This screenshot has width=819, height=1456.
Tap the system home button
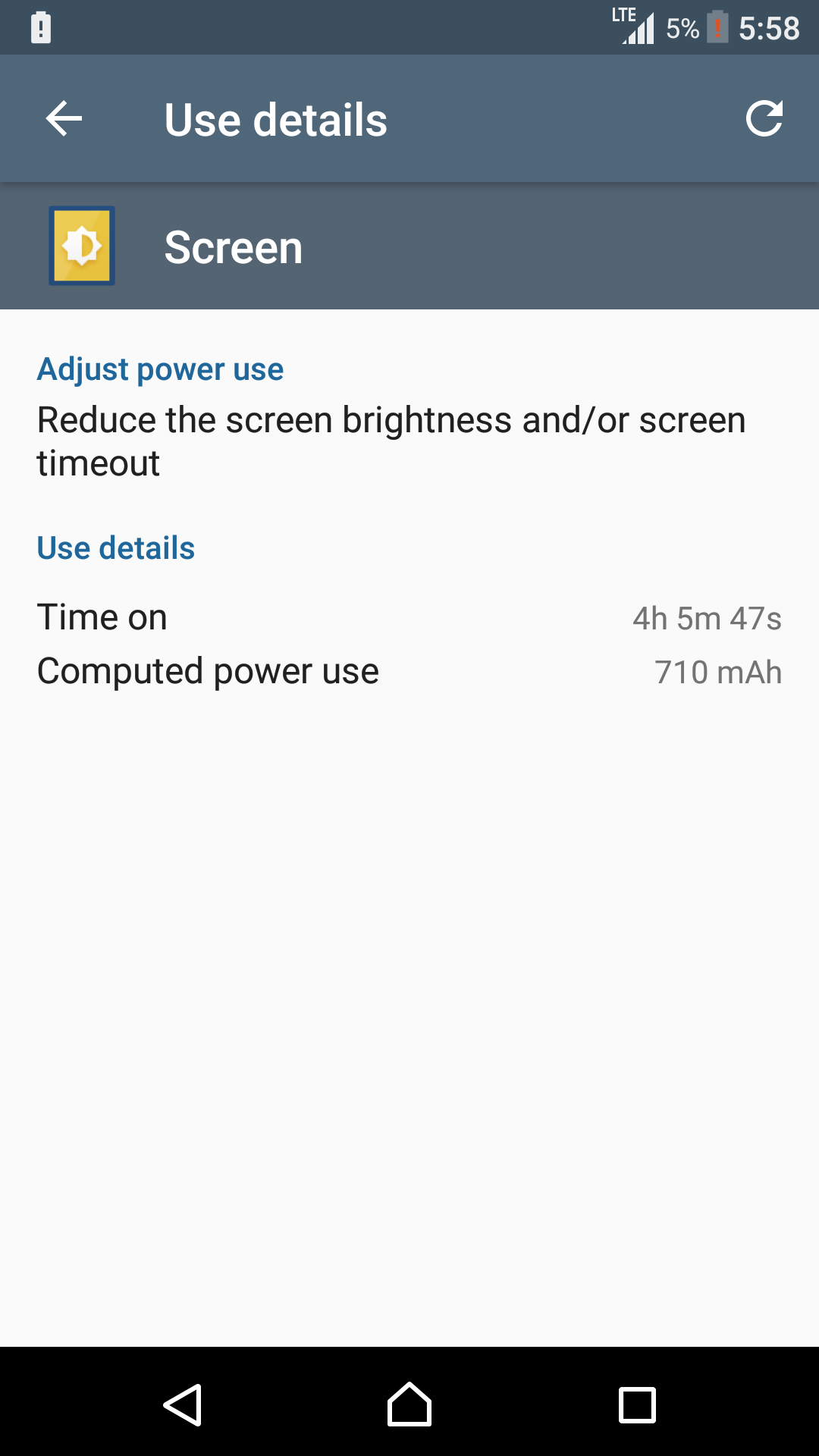[x=409, y=1404]
